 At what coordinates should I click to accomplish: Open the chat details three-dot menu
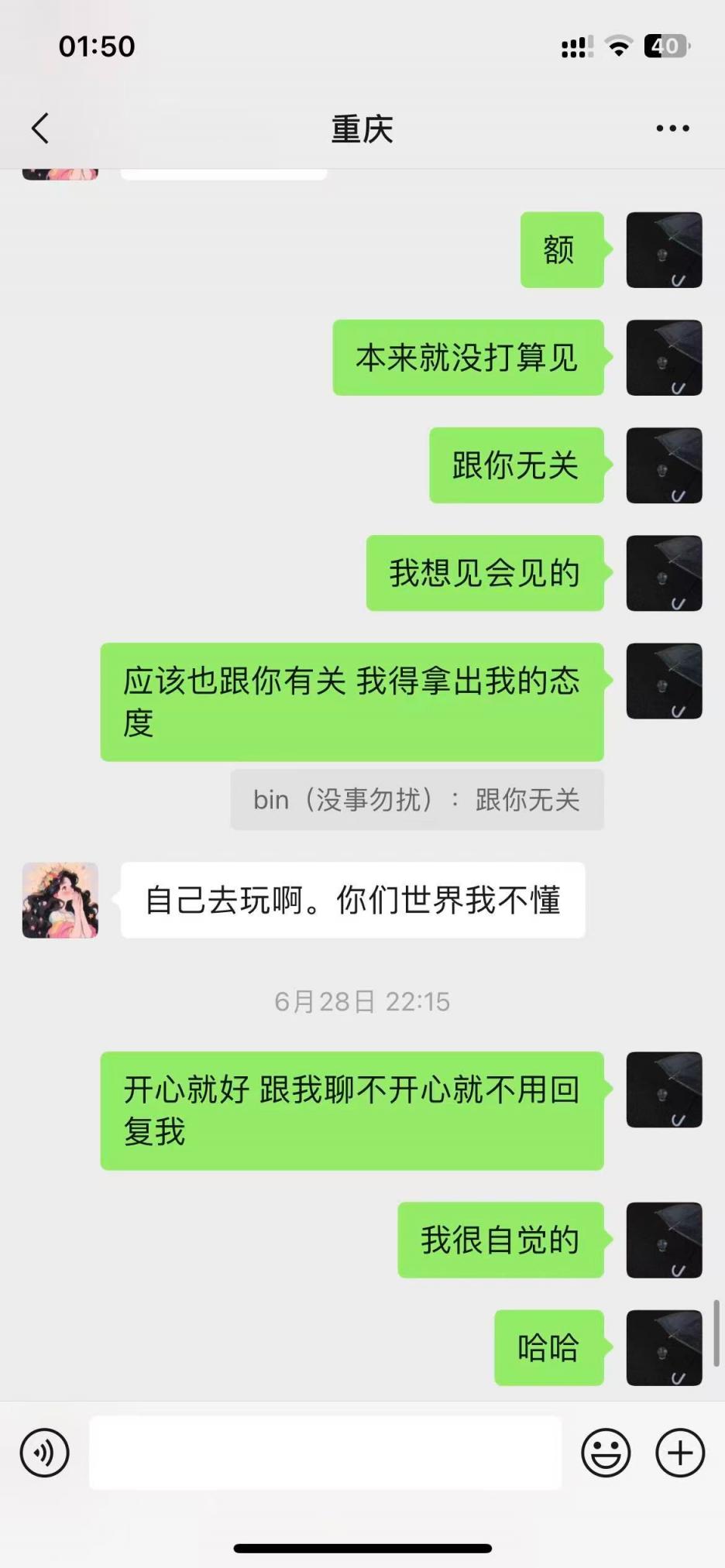pos(672,129)
